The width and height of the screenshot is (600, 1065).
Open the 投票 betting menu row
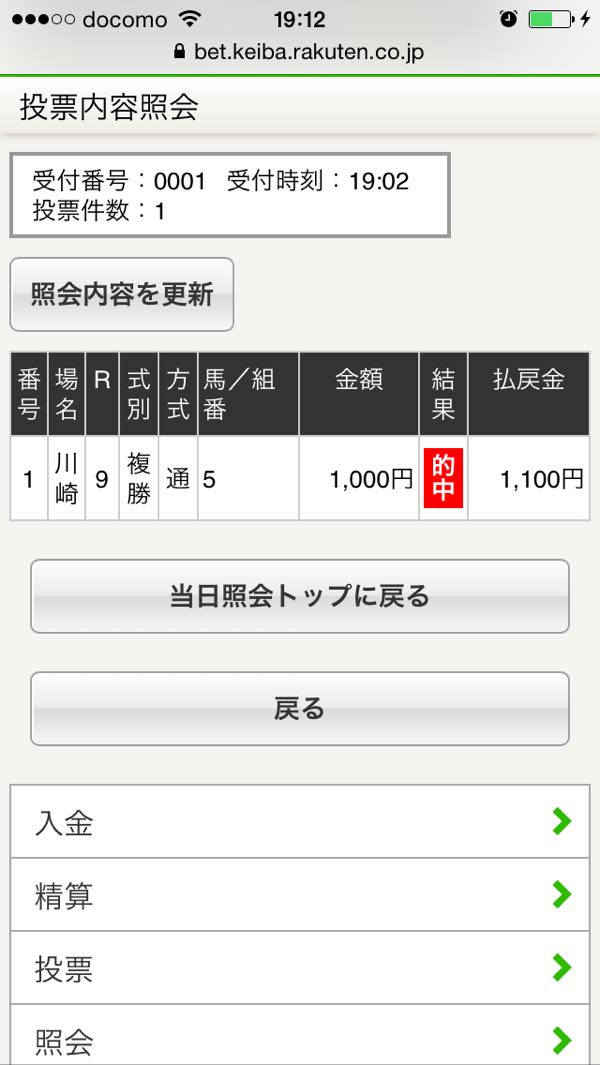pos(300,968)
